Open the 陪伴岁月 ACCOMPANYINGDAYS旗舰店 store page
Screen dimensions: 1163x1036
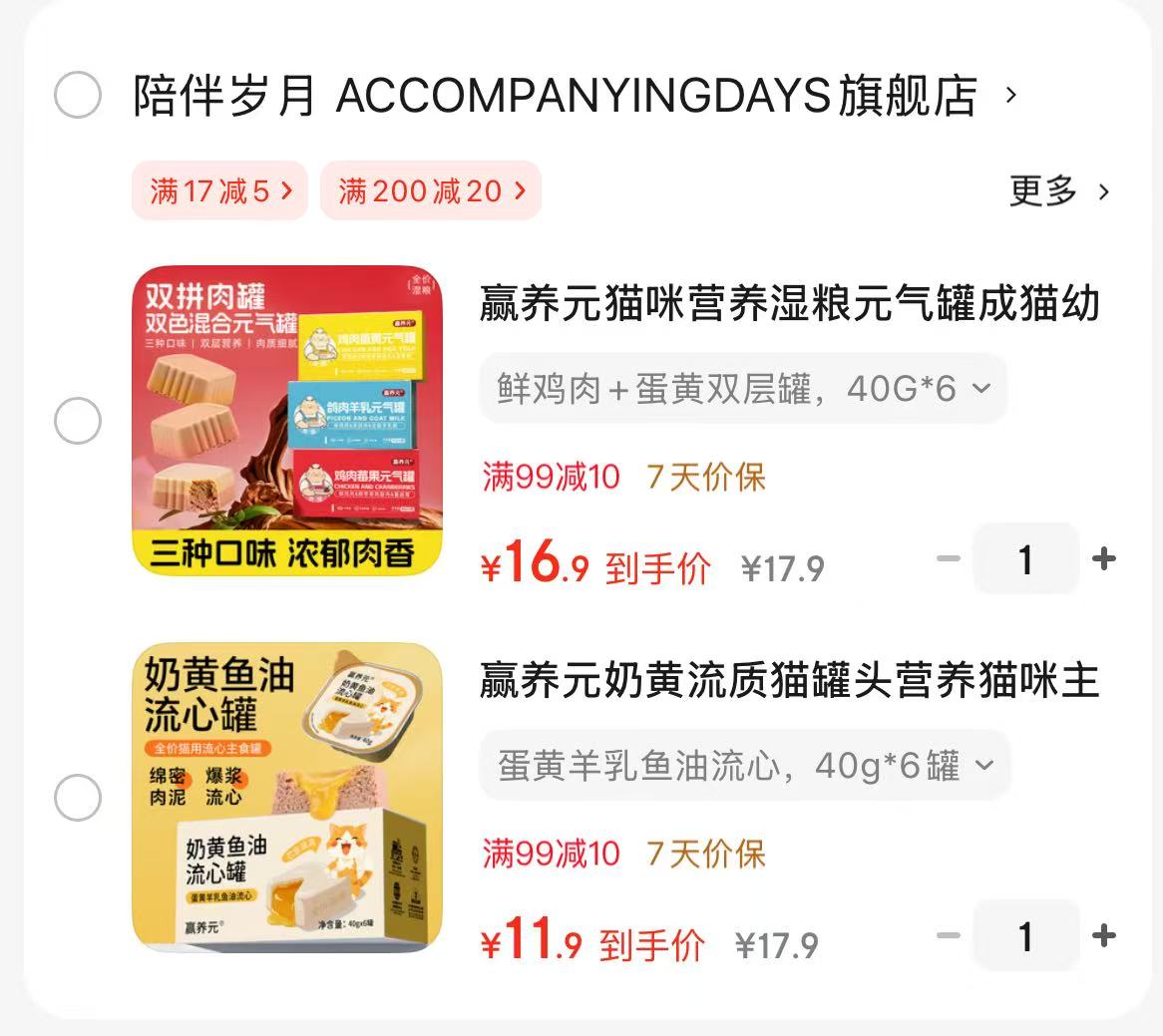(x=555, y=97)
